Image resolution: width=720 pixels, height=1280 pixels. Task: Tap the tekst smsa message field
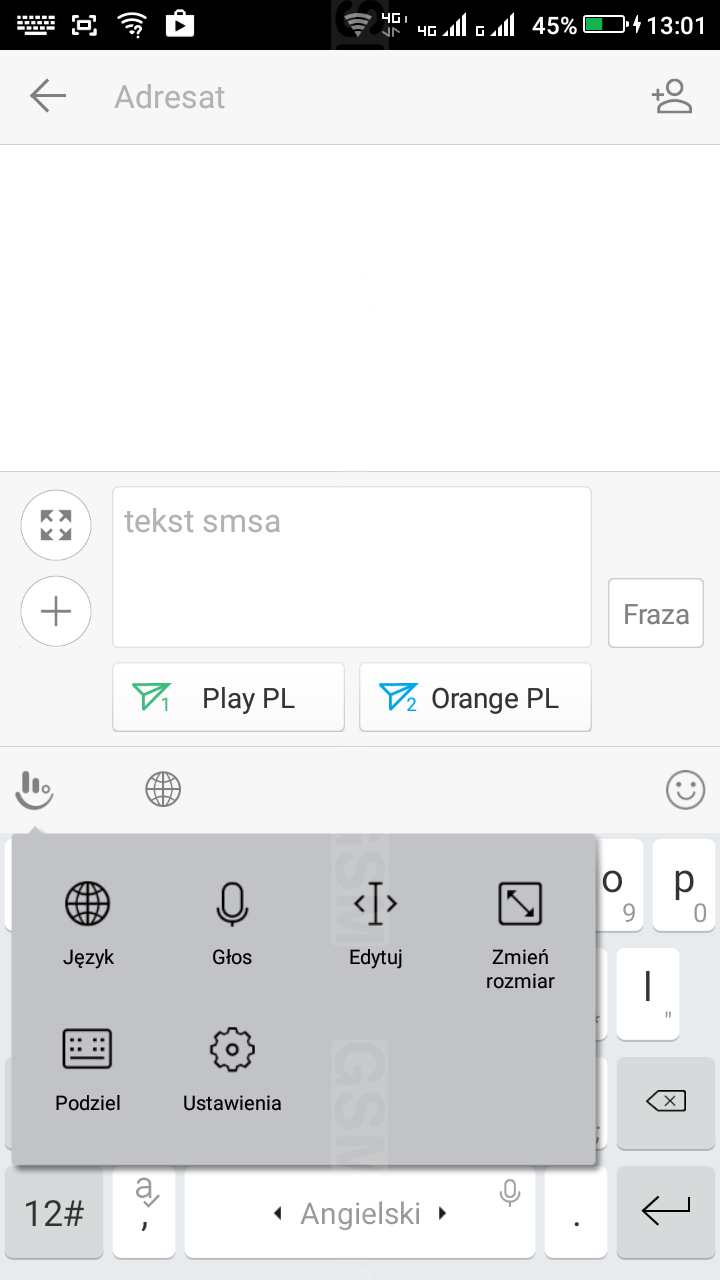coord(352,567)
